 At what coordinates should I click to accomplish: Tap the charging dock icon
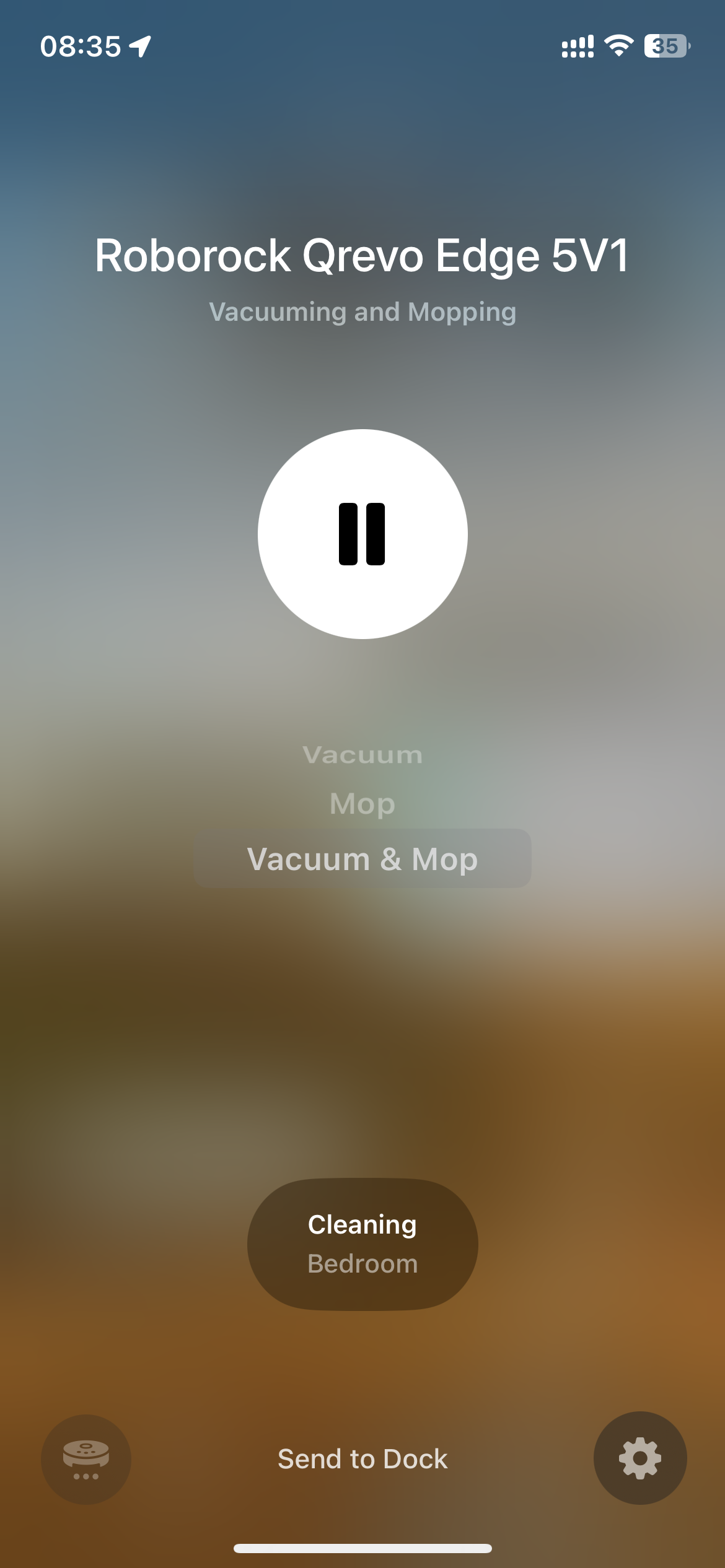(86, 1458)
